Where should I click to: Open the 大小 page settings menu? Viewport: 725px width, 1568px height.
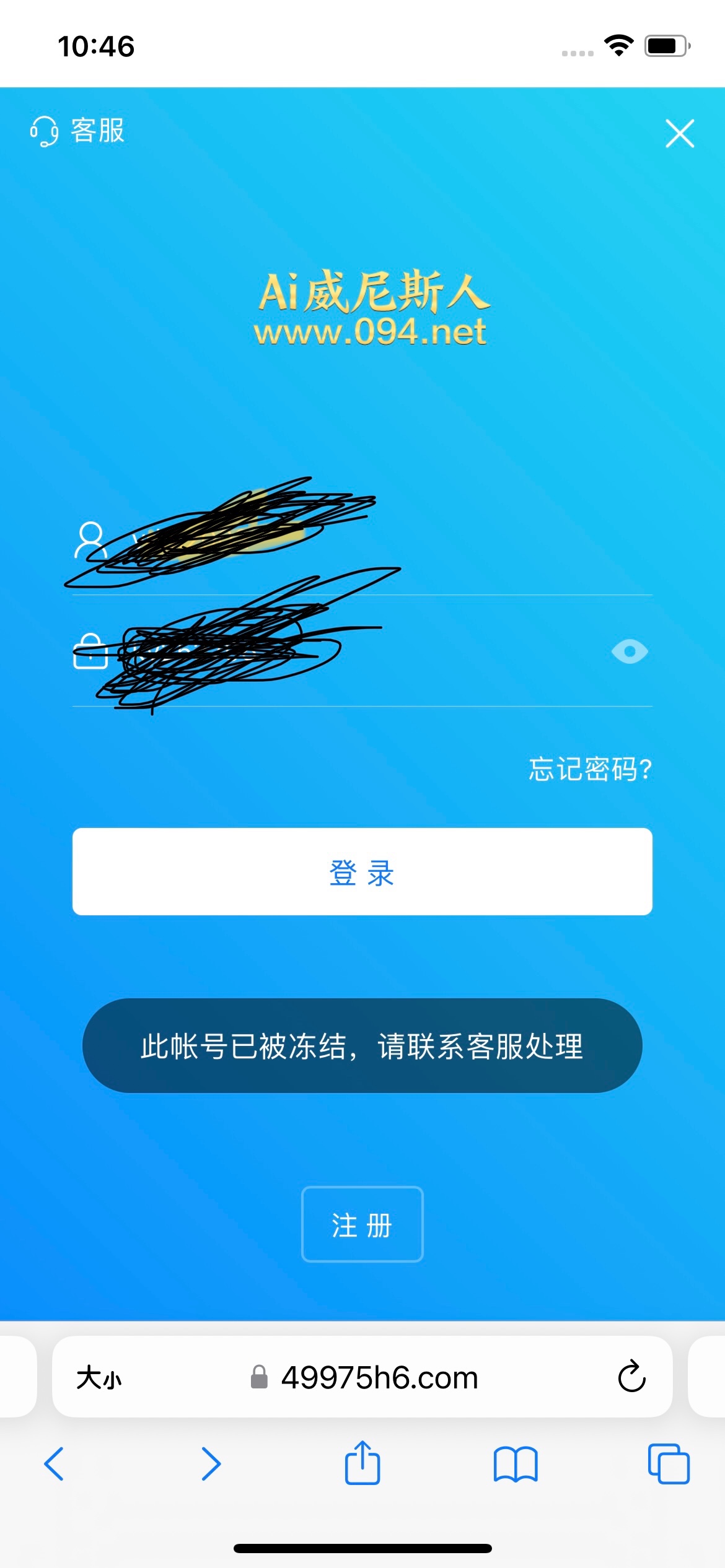[x=99, y=1378]
